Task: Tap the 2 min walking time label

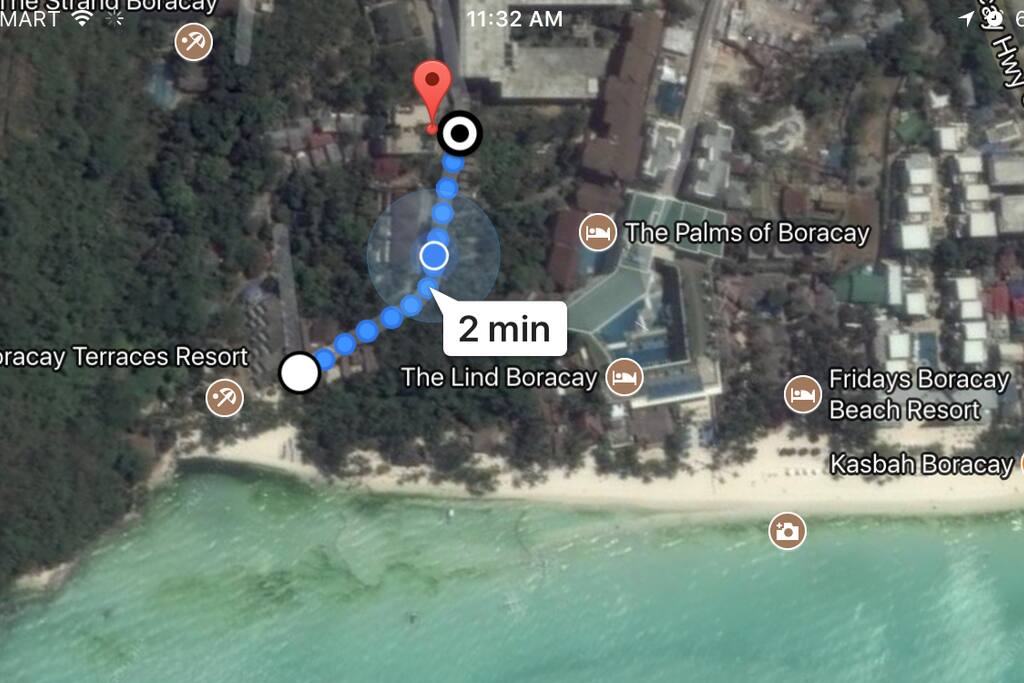Action: (x=505, y=328)
